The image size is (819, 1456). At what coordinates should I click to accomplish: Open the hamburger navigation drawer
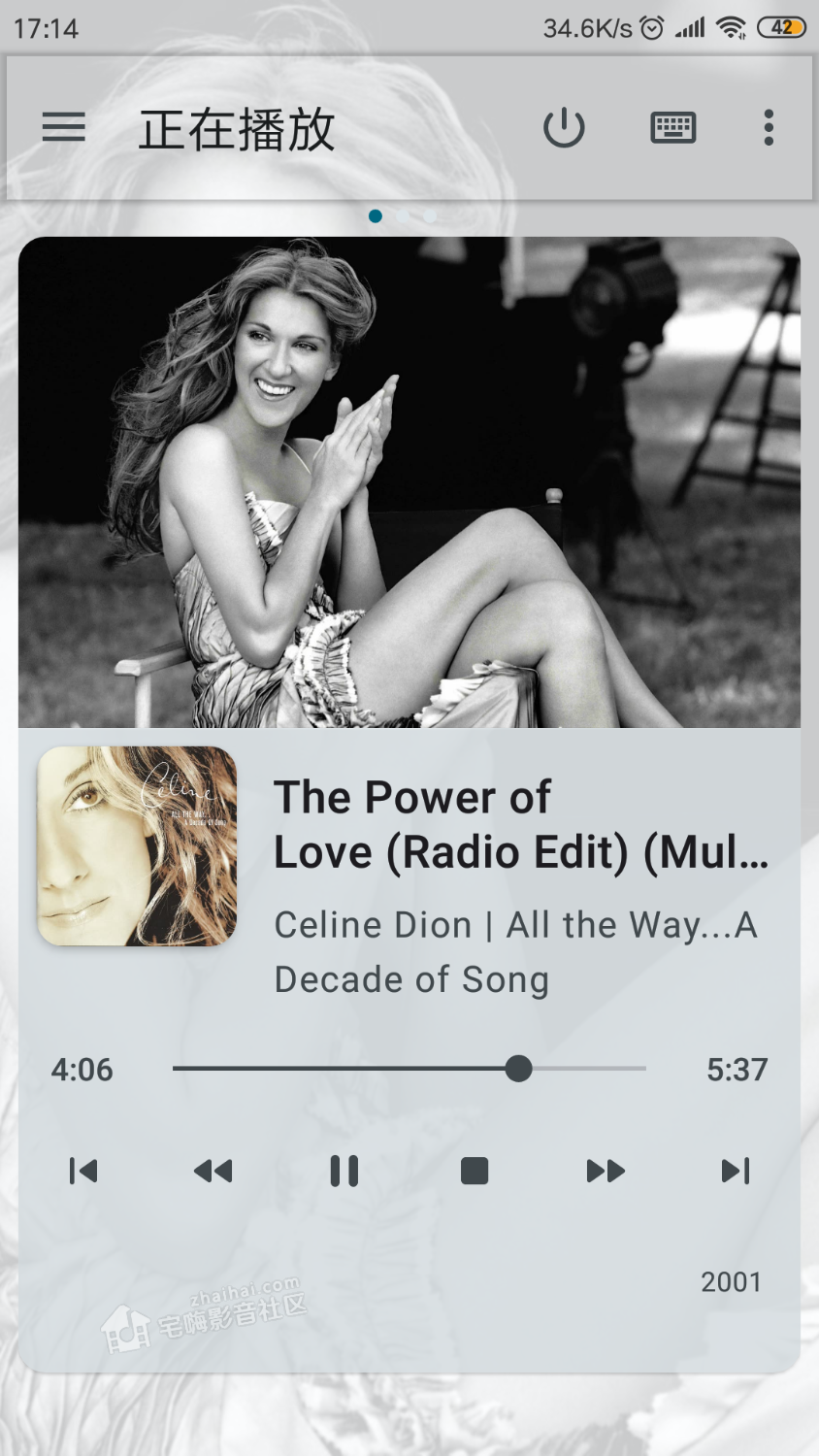(x=64, y=127)
